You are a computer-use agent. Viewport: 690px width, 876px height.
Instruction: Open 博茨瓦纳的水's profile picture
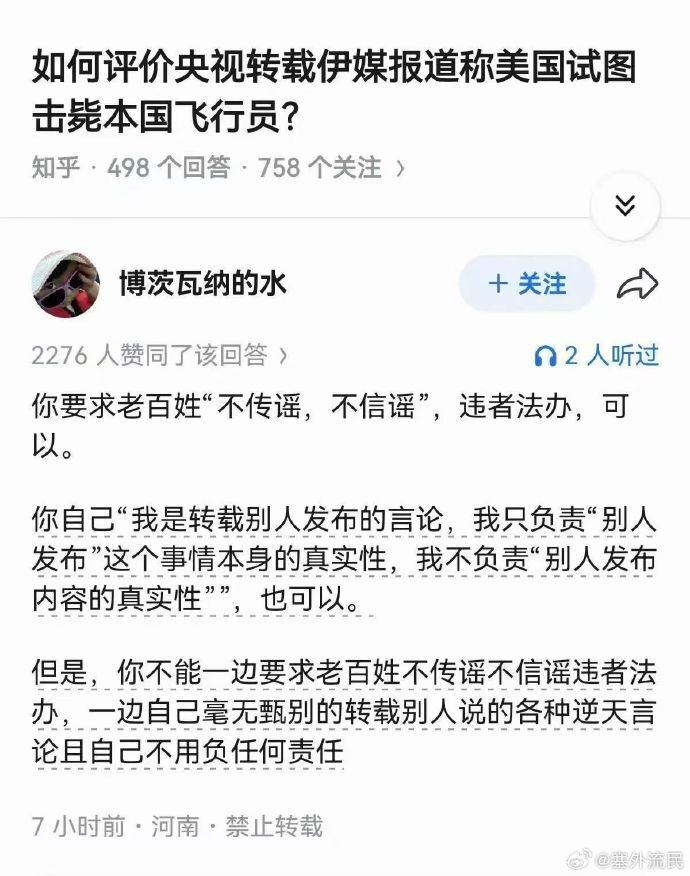66,284
